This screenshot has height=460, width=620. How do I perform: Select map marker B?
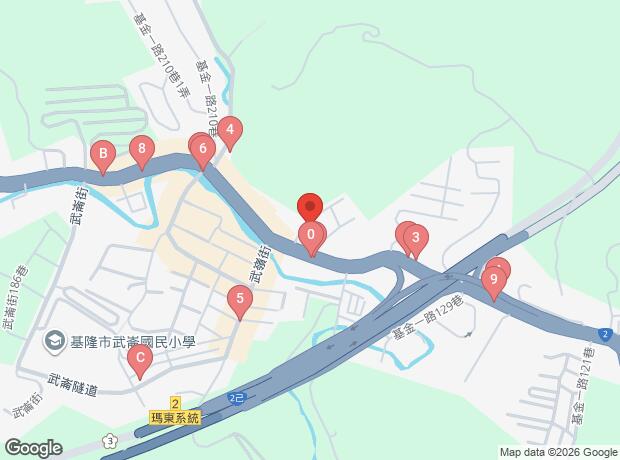(x=103, y=157)
